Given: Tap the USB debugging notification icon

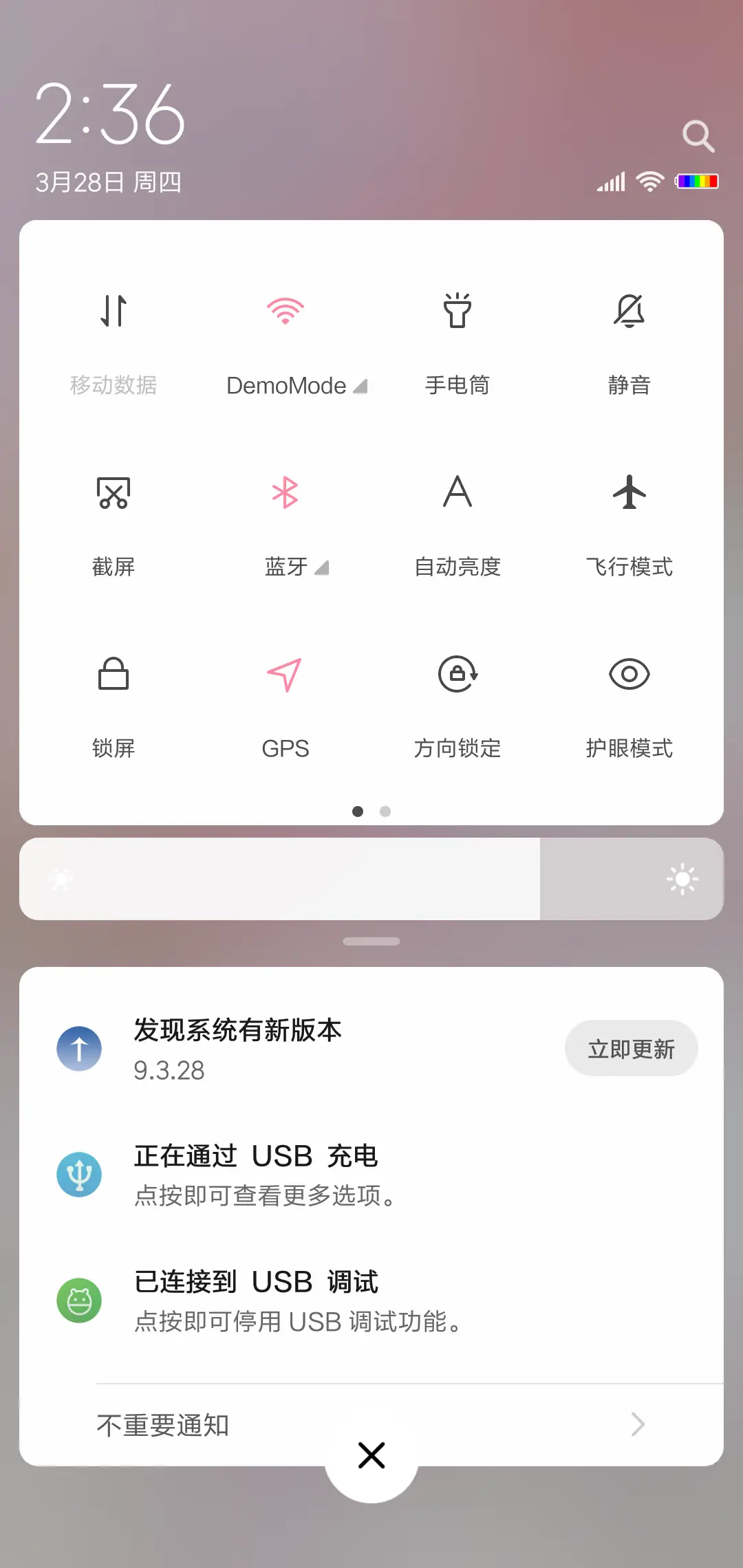Looking at the screenshot, I should (x=80, y=1300).
